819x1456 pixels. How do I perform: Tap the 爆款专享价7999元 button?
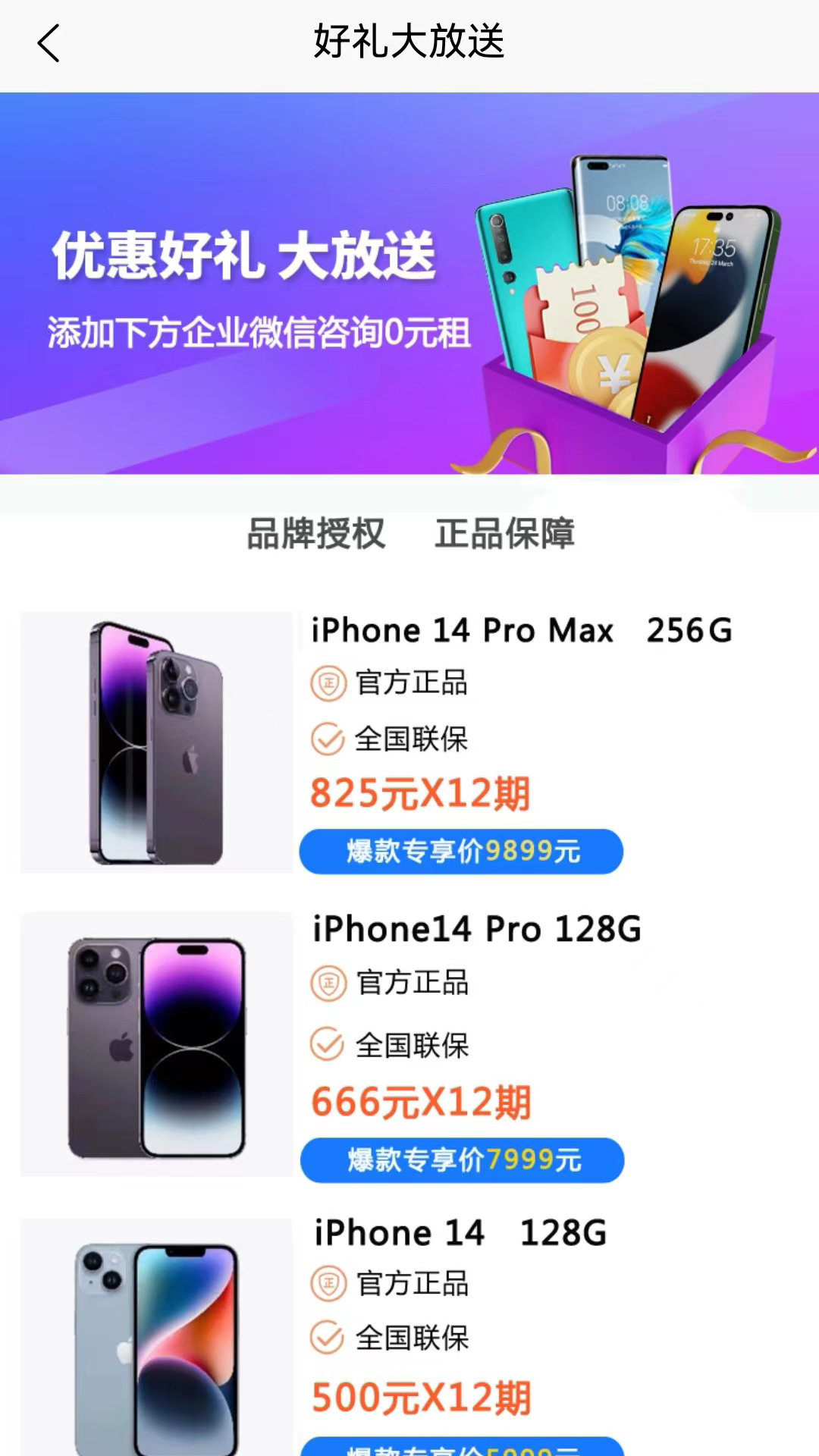click(x=462, y=1160)
